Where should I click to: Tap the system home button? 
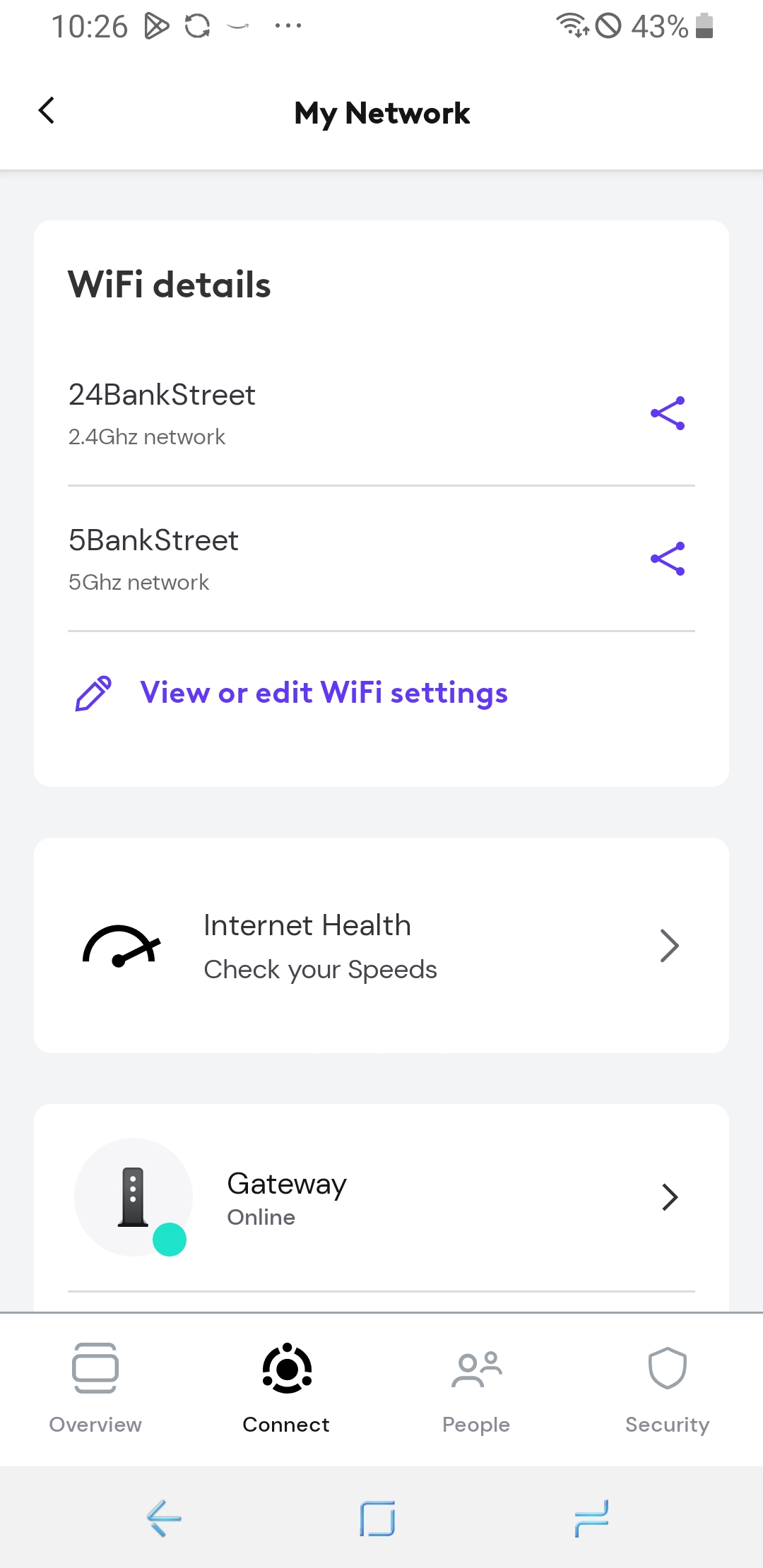click(377, 1518)
